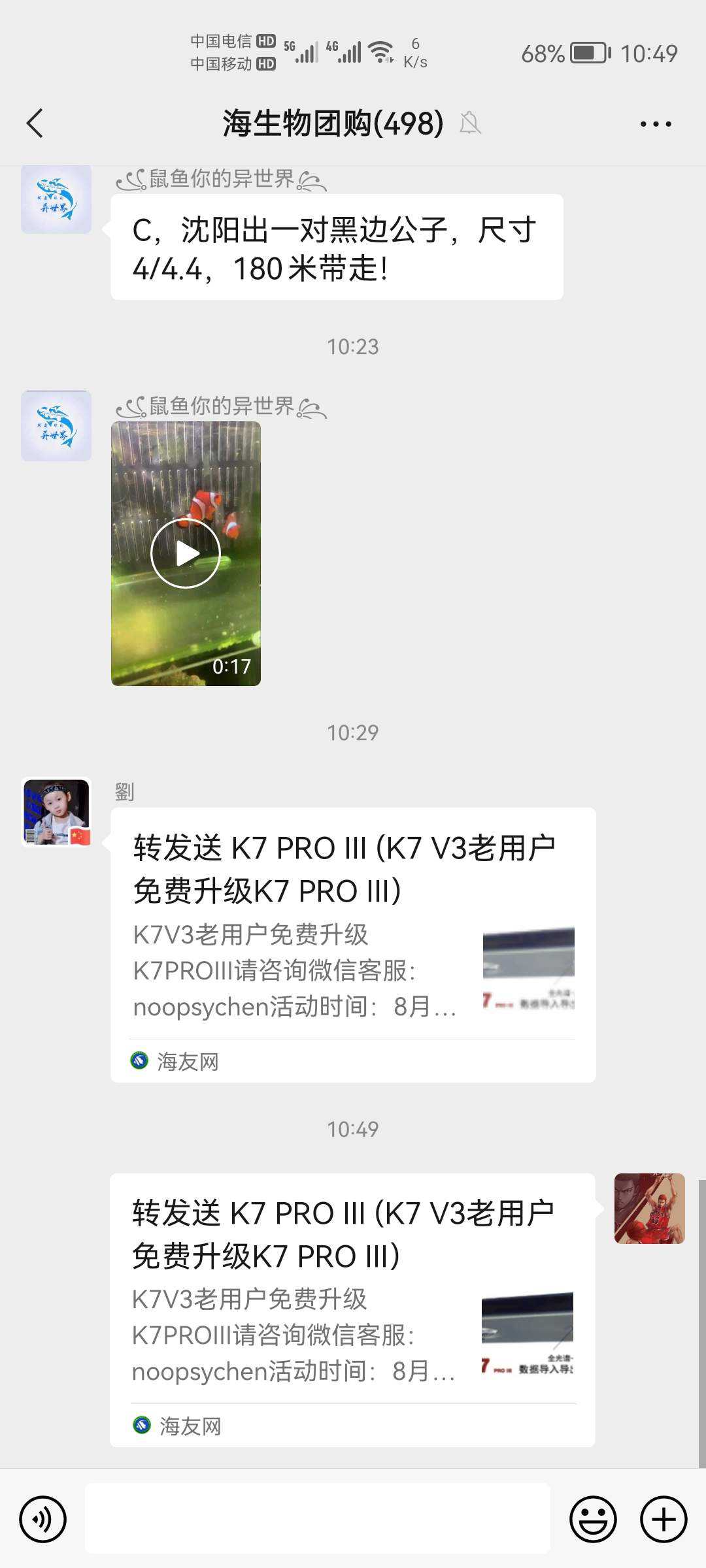Open the group chat's more options menu

[655, 123]
